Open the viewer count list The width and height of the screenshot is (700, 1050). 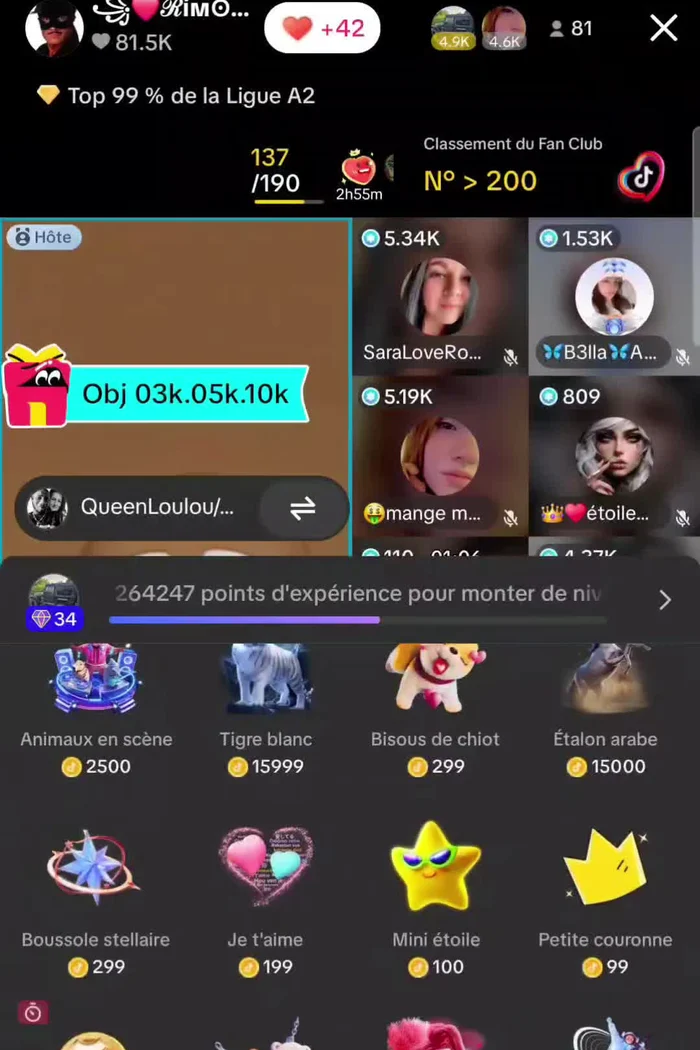(x=571, y=28)
